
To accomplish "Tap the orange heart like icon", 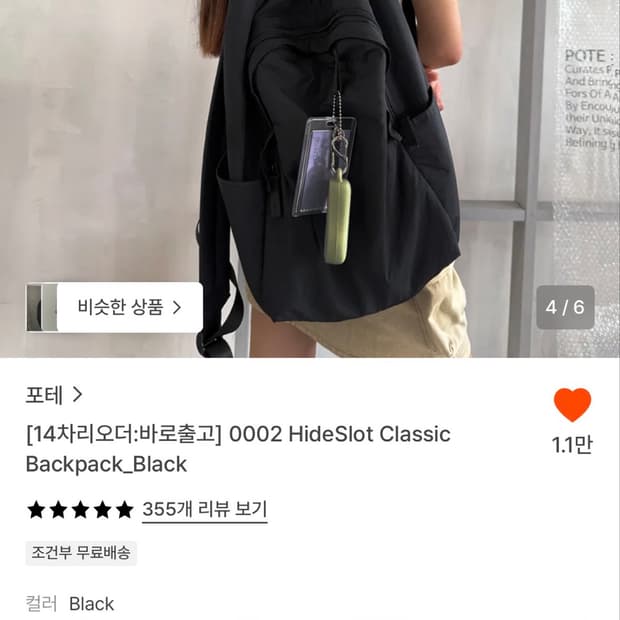I will (572, 405).
